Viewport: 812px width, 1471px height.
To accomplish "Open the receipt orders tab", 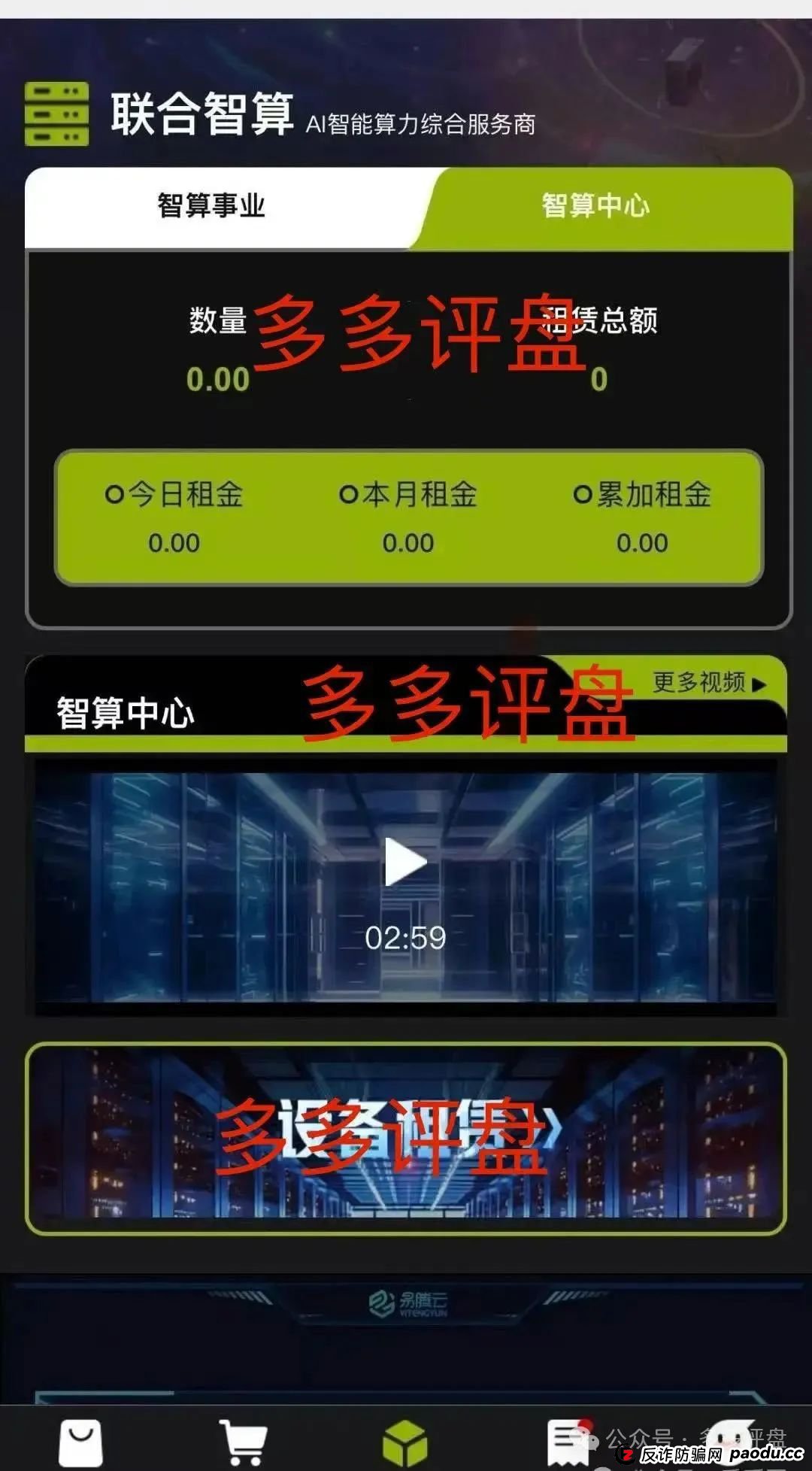I will [x=568, y=1442].
